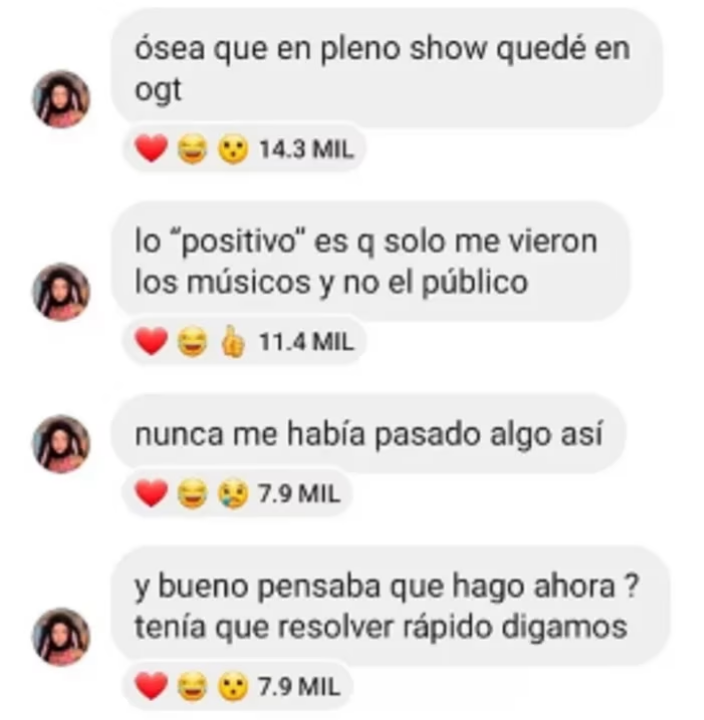Show reactions for the "tenía que resolver rápido" message
Screen dimensions: 704x720
tap(238, 686)
